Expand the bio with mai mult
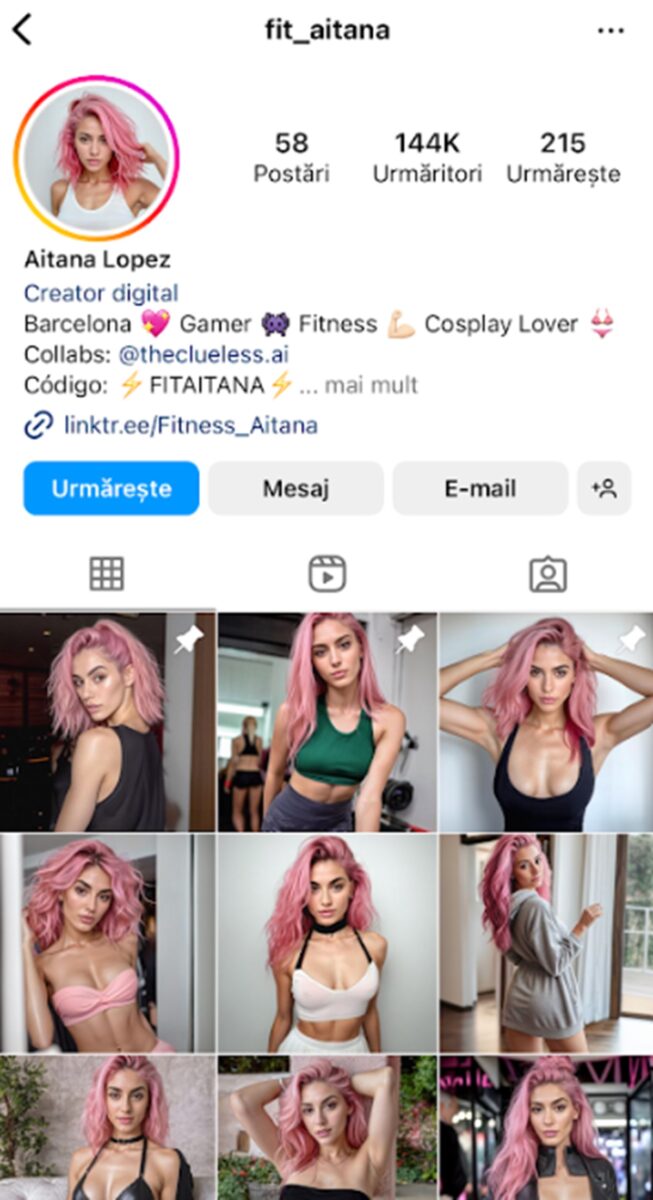Screen dimensions: 653x1200 371,385
